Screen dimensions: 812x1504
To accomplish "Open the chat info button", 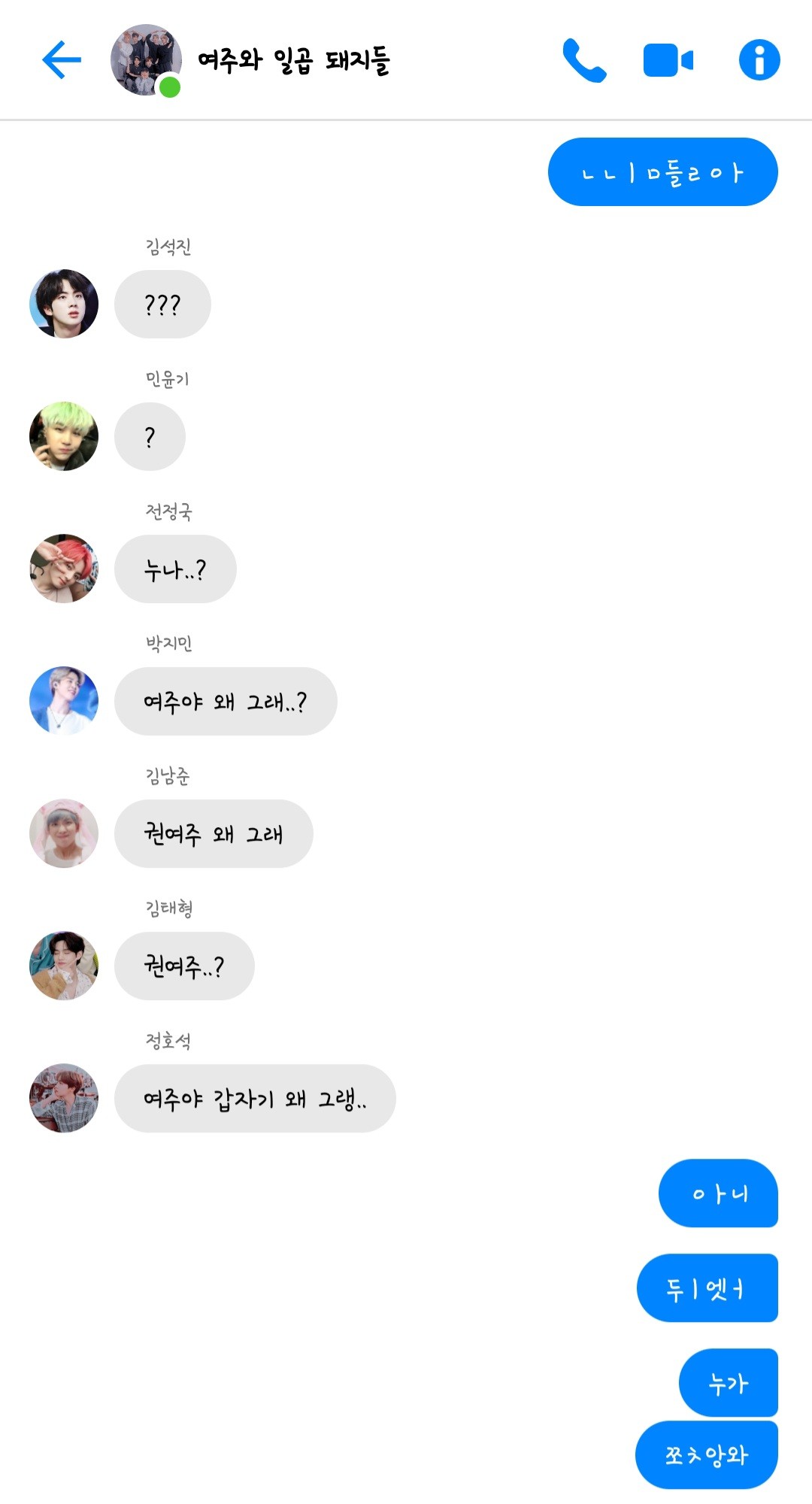I will (759, 60).
